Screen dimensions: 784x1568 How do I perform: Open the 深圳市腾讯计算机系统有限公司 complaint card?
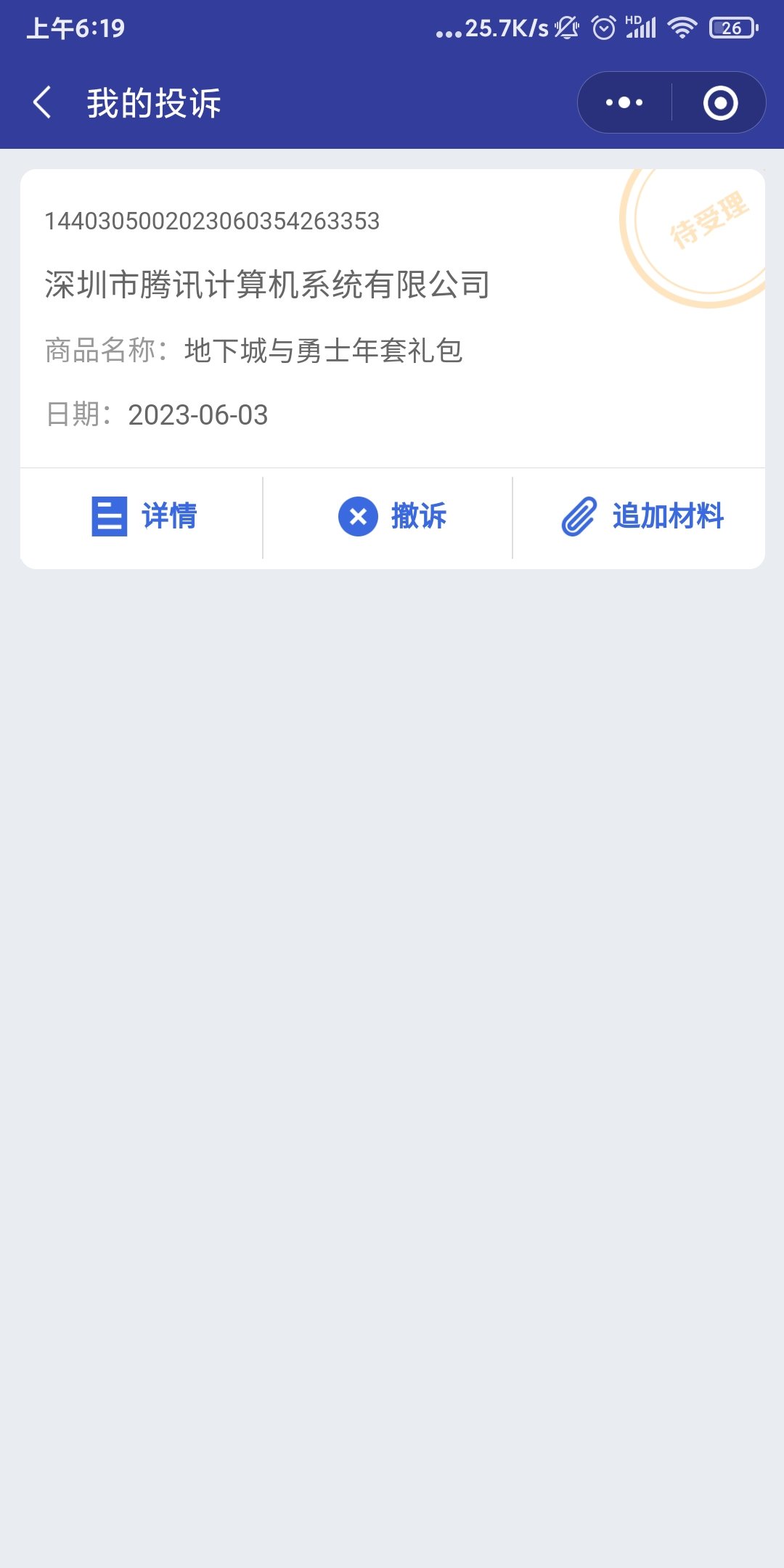(267, 285)
